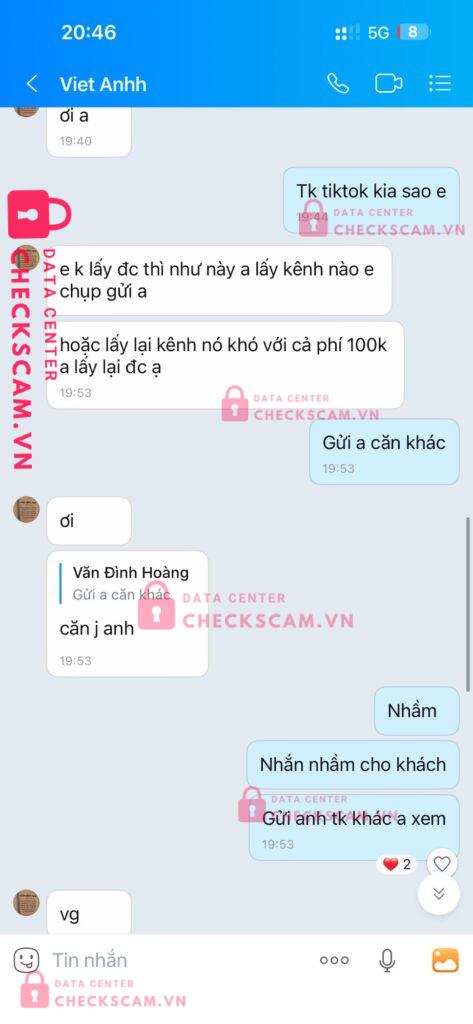Open the photo gallery picker
Image resolution: width=473 pixels, height=1024 pixels.
click(x=445, y=960)
